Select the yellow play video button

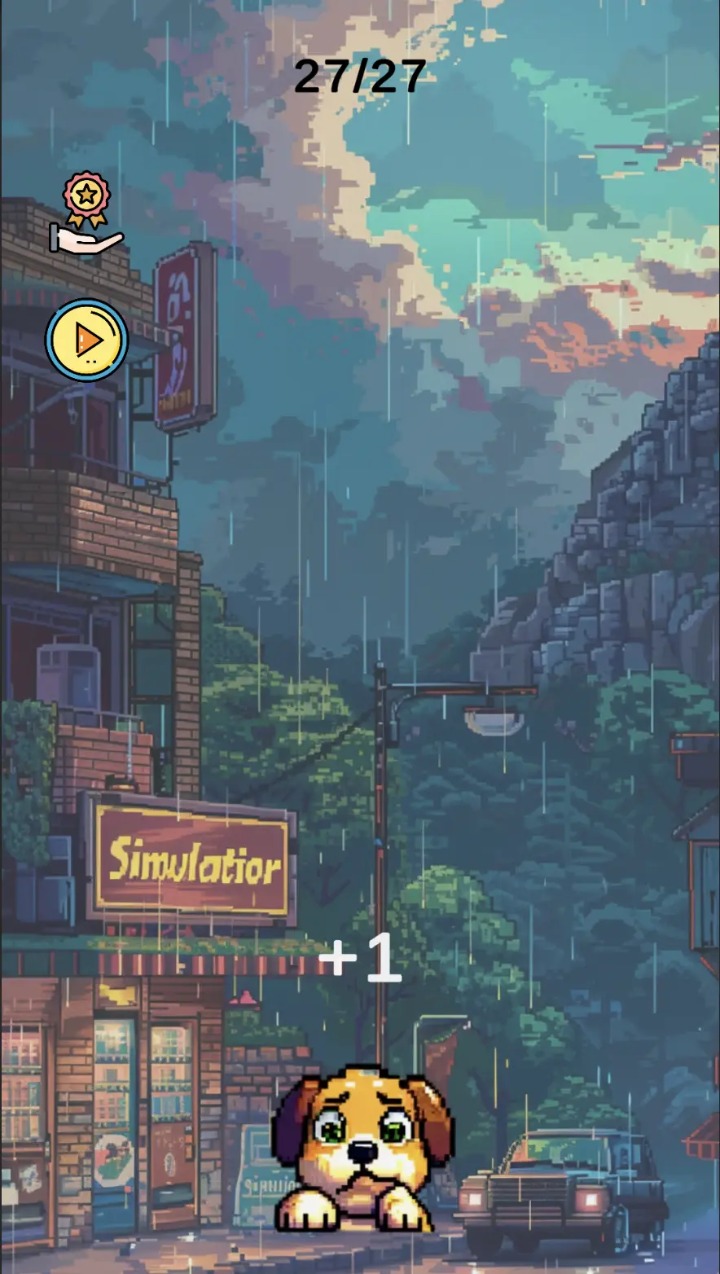[87, 339]
